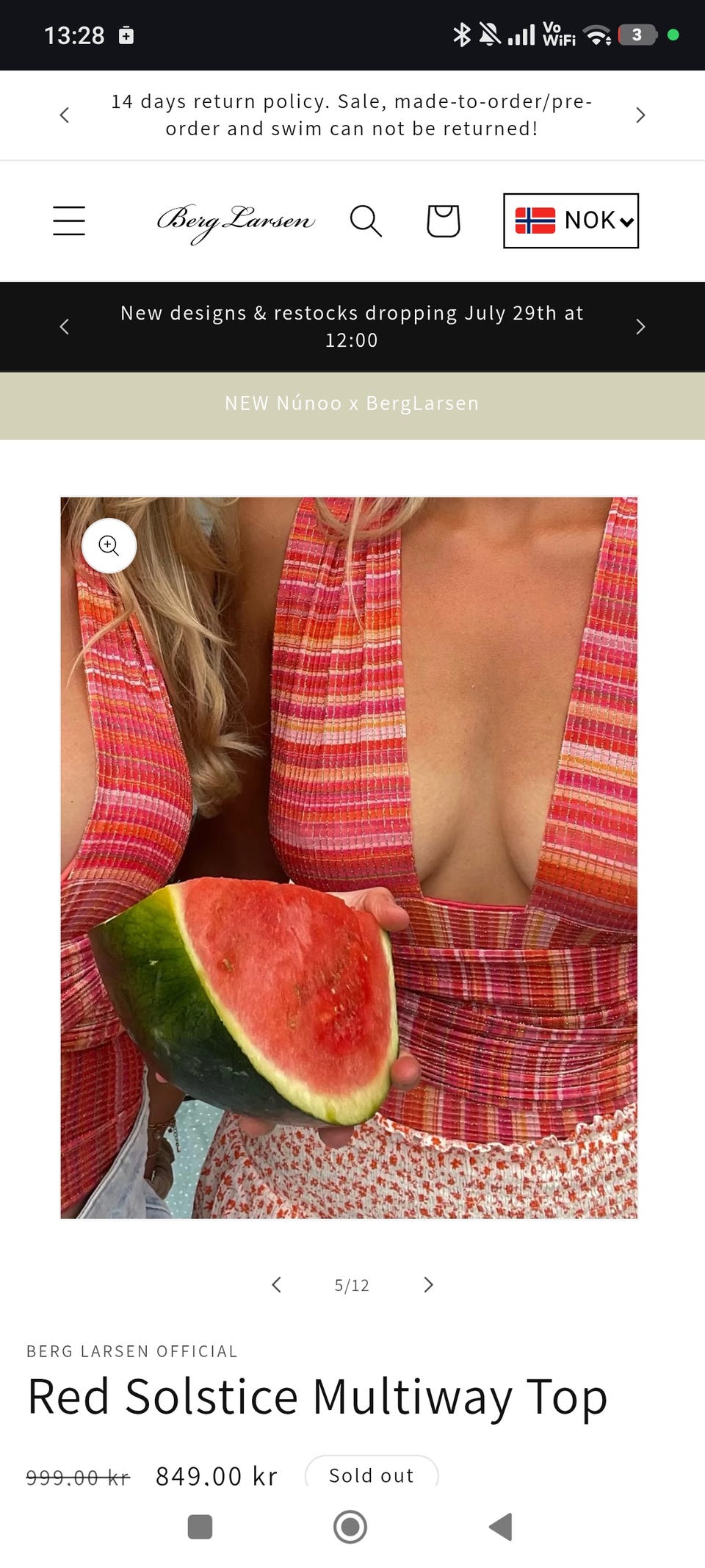The image size is (705, 1568).
Task: Open the hamburger menu
Action: pos(69,220)
